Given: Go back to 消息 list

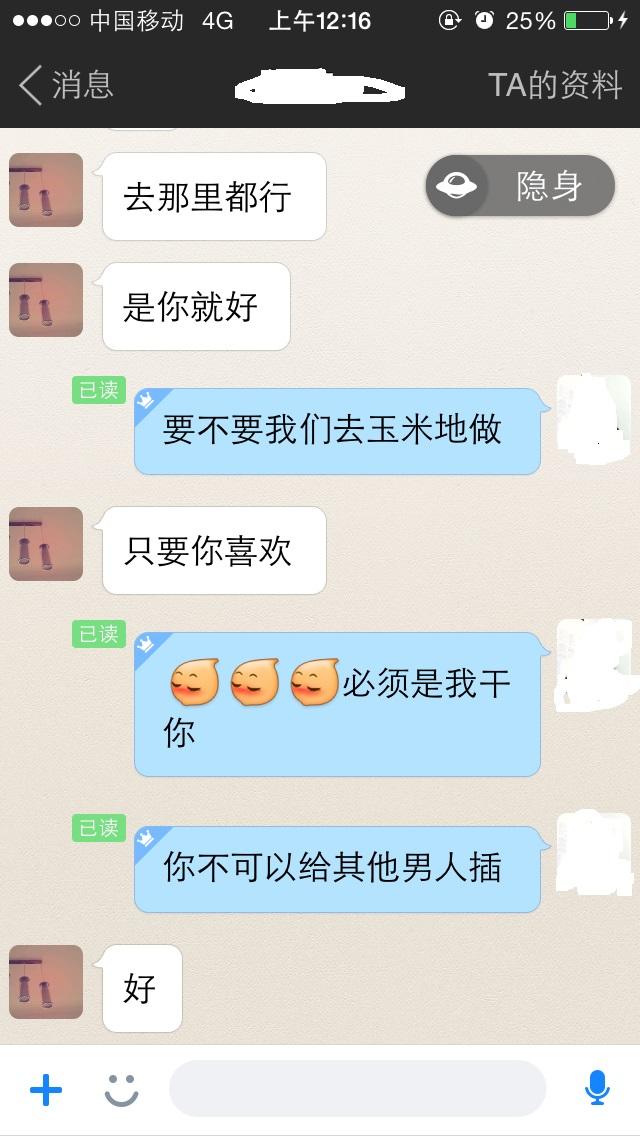Looking at the screenshot, I should click(66, 85).
